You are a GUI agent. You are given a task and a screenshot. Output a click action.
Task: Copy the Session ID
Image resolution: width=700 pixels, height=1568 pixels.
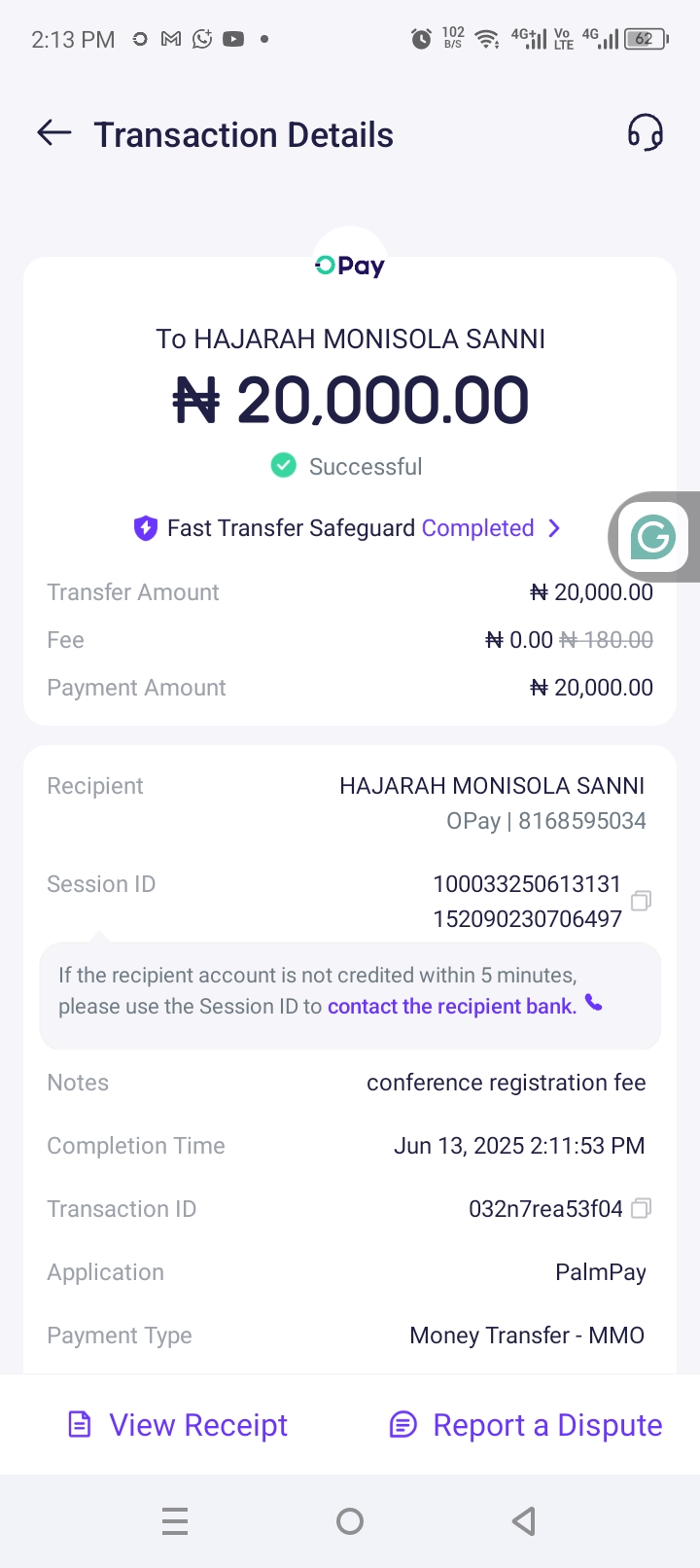pos(641,901)
